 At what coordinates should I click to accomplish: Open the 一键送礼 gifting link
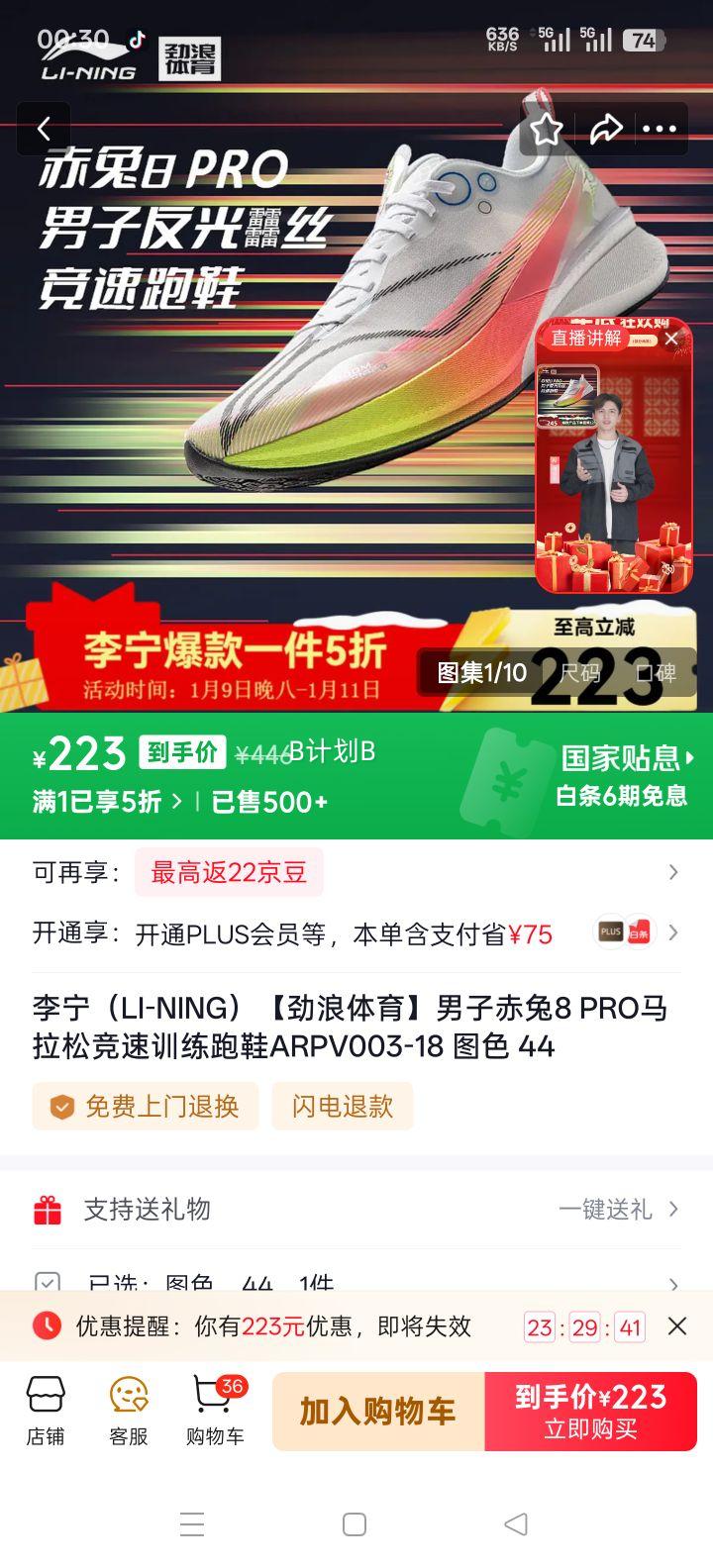[609, 1209]
